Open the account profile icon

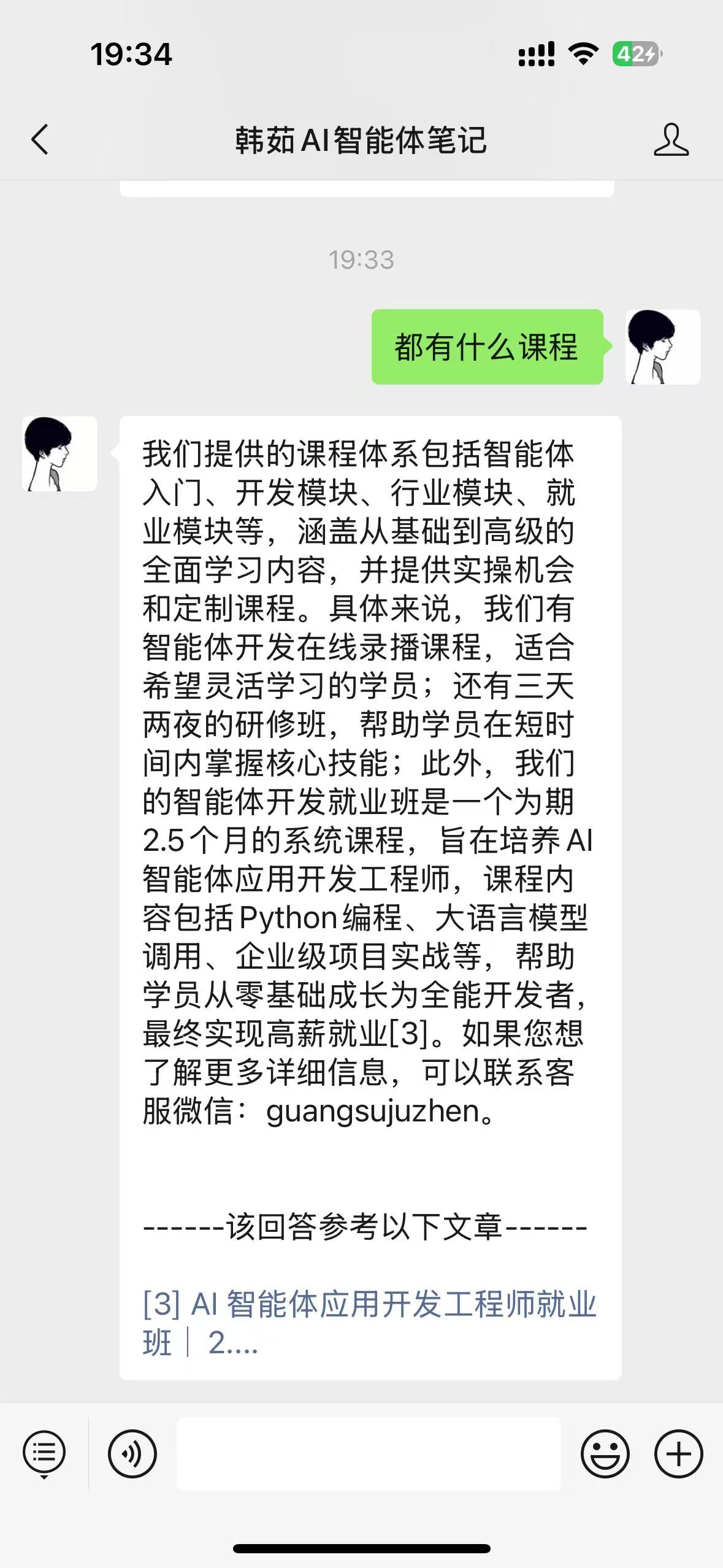click(671, 140)
